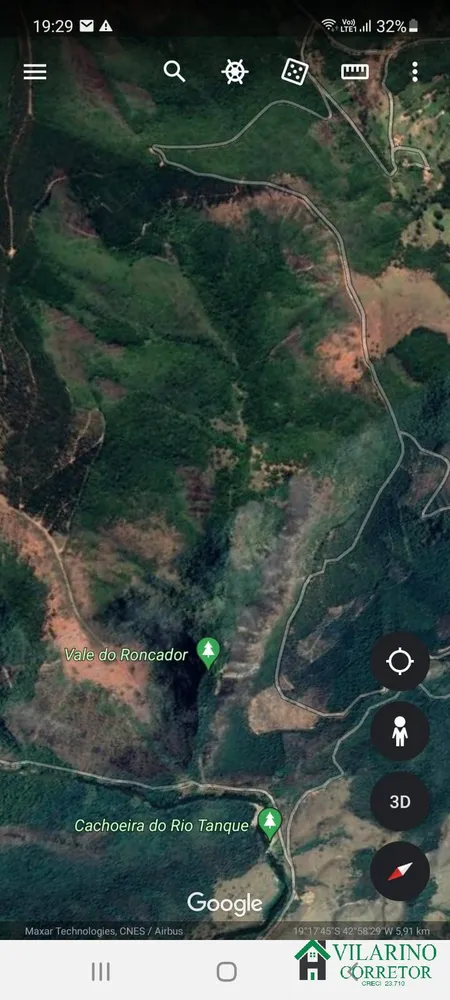Select the Vale do Roncador marker
The height and width of the screenshot is (1000, 450).
208,652
